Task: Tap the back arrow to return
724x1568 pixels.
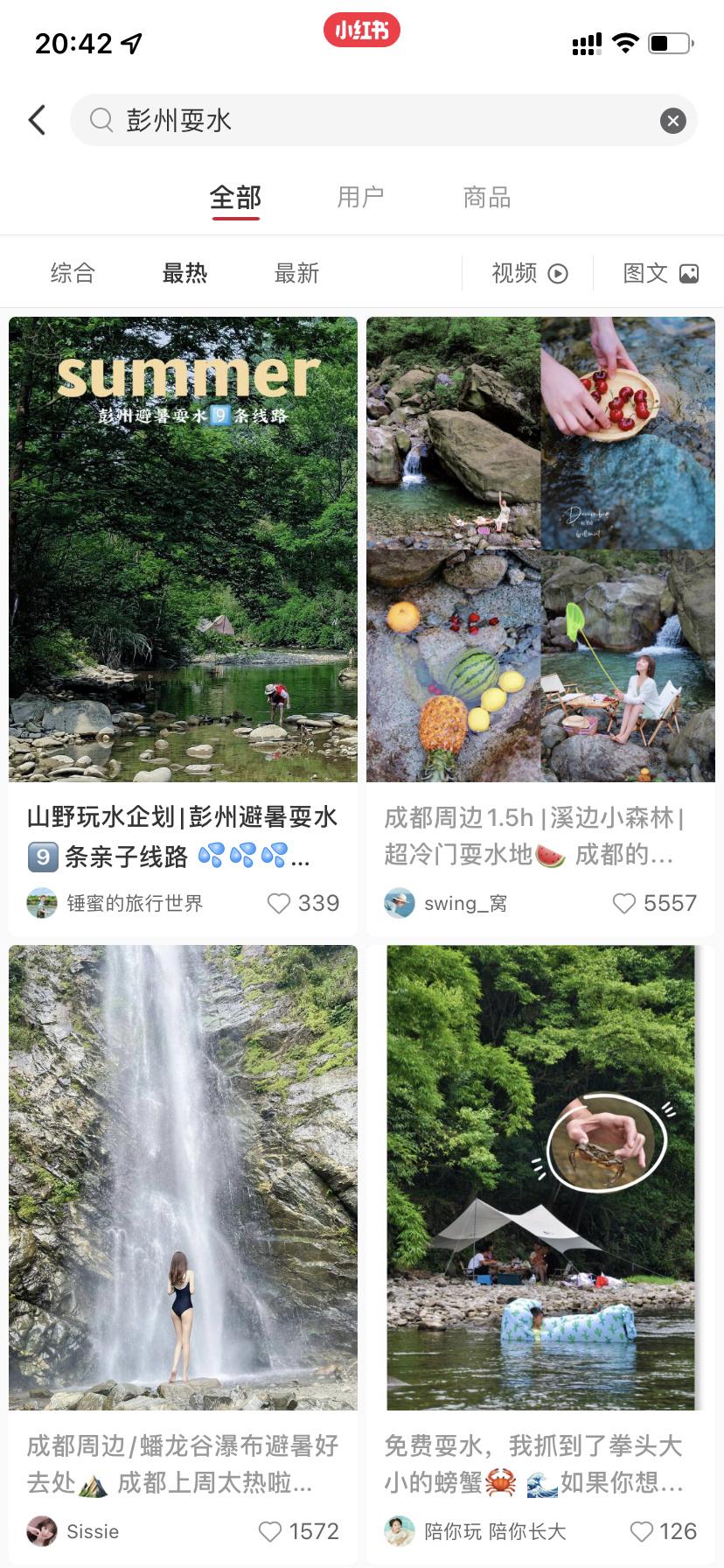Action: tap(36, 120)
